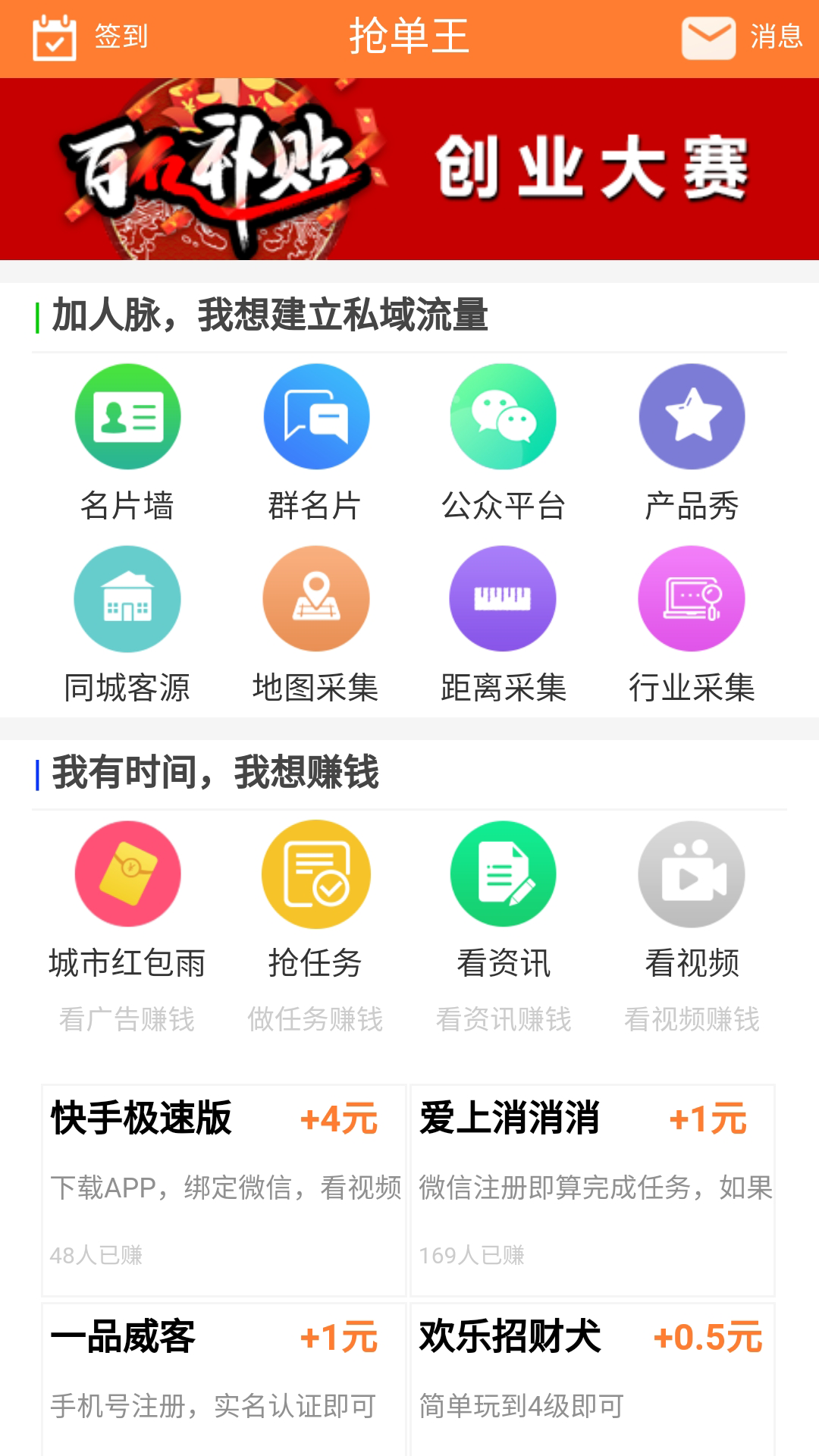
Task: Click the 抢单王 title in header
Action: click(409, 35)
